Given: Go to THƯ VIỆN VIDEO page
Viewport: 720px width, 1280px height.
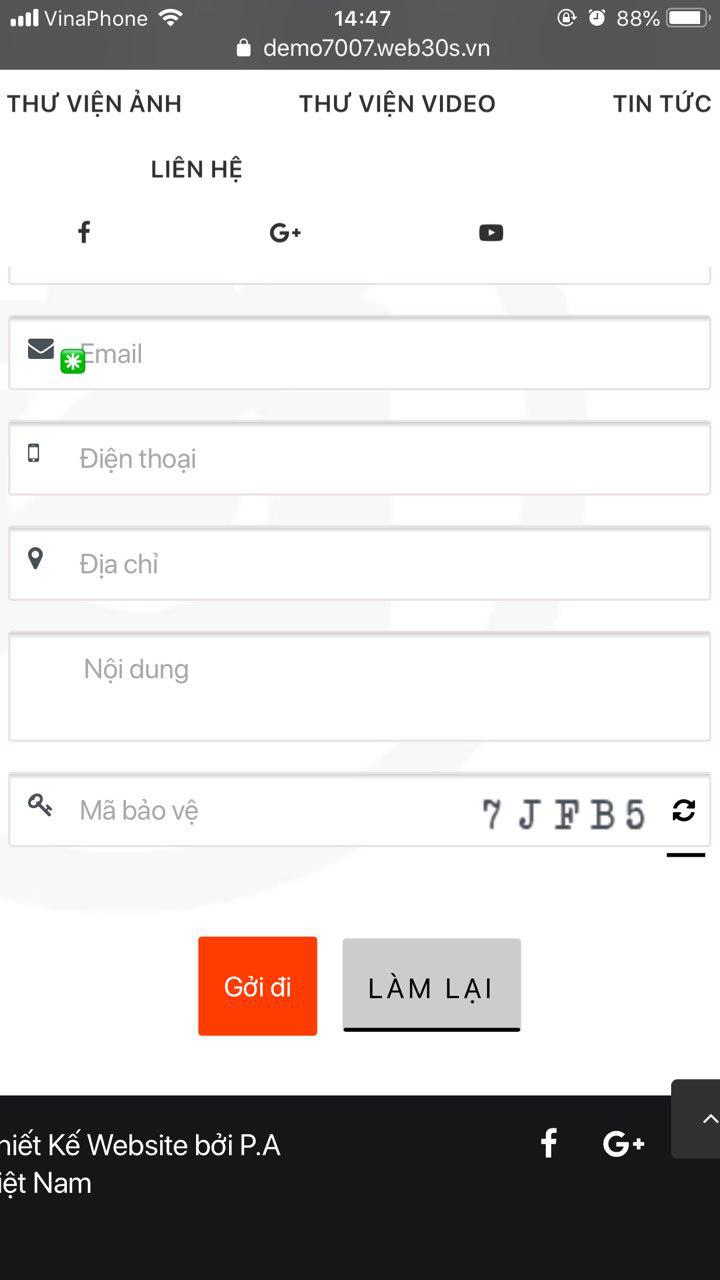Looking at the screenshot, I should point(397,104).
